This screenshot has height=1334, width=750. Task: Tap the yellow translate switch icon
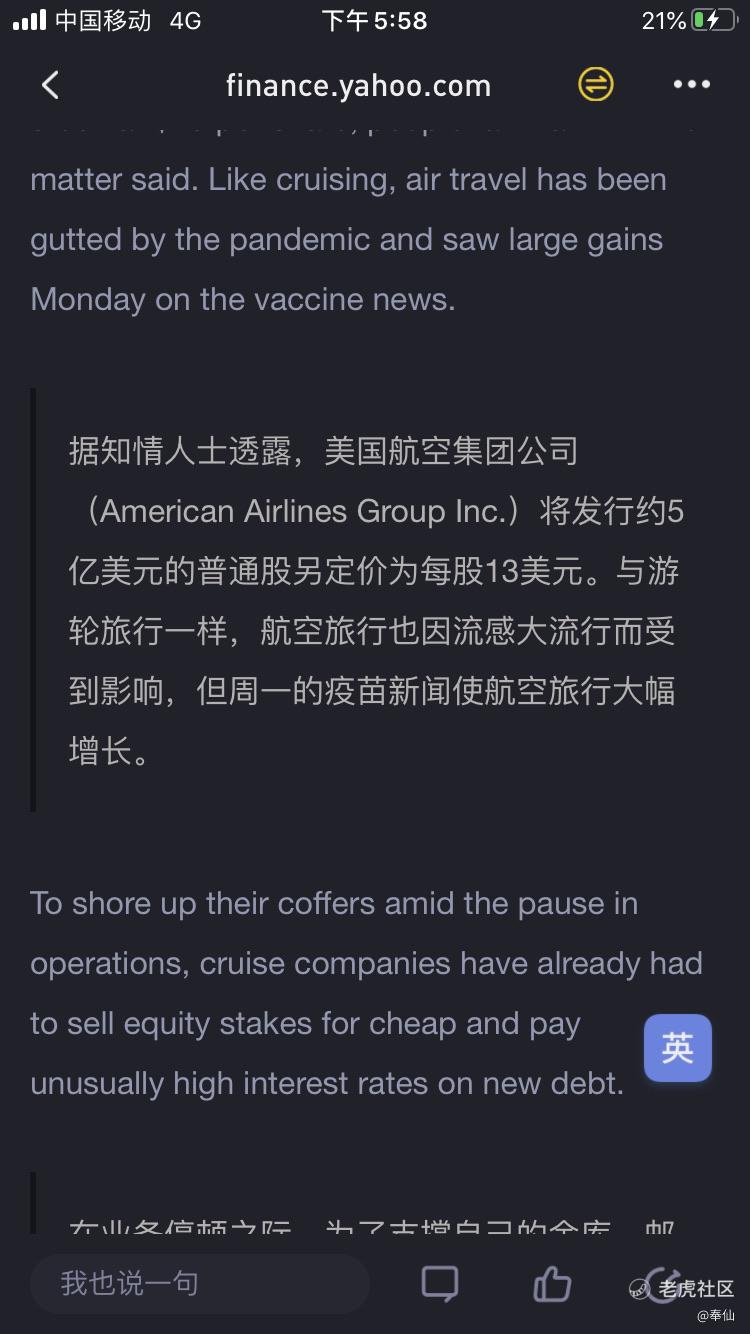(596, 85)
